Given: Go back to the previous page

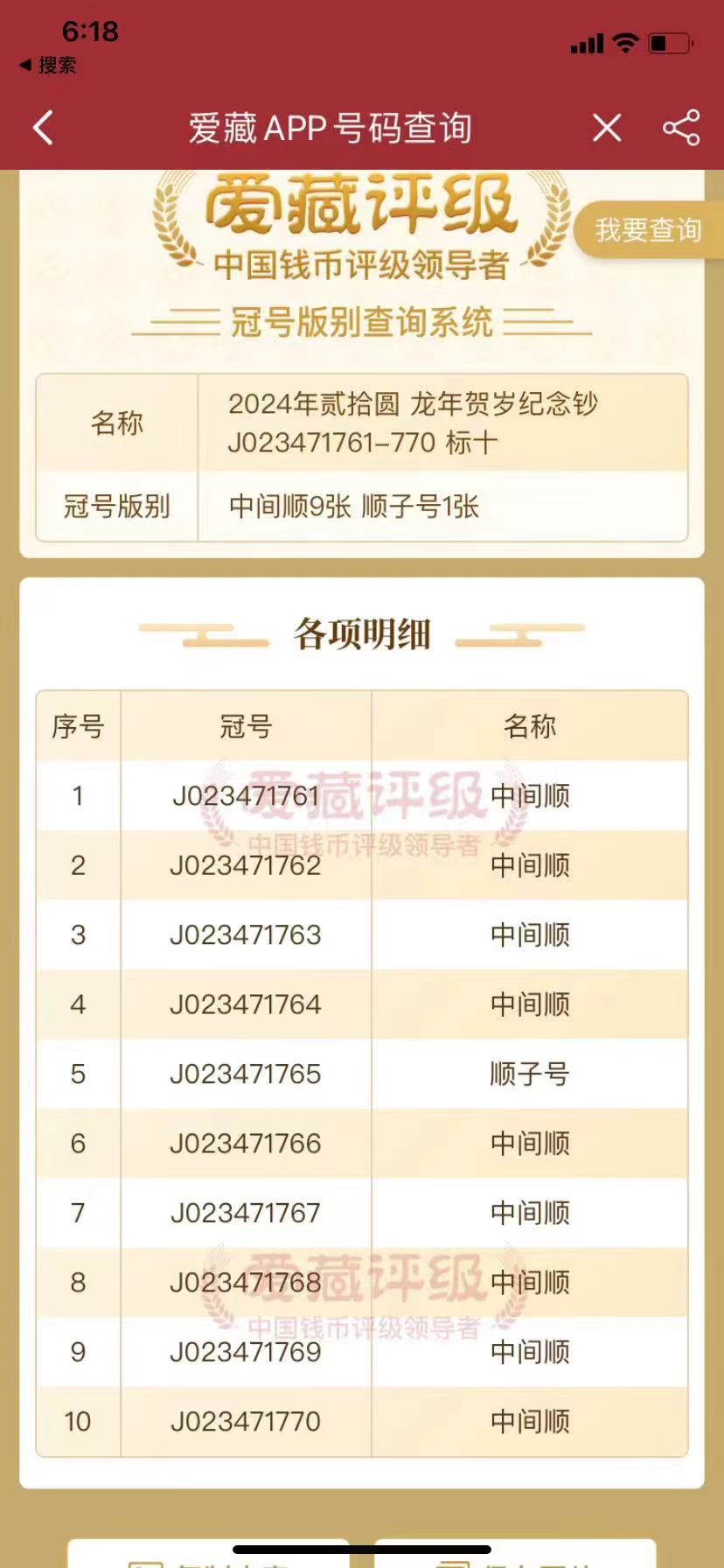Looking at the screenshot, I should pyautogui.click(x=43, y=128).
